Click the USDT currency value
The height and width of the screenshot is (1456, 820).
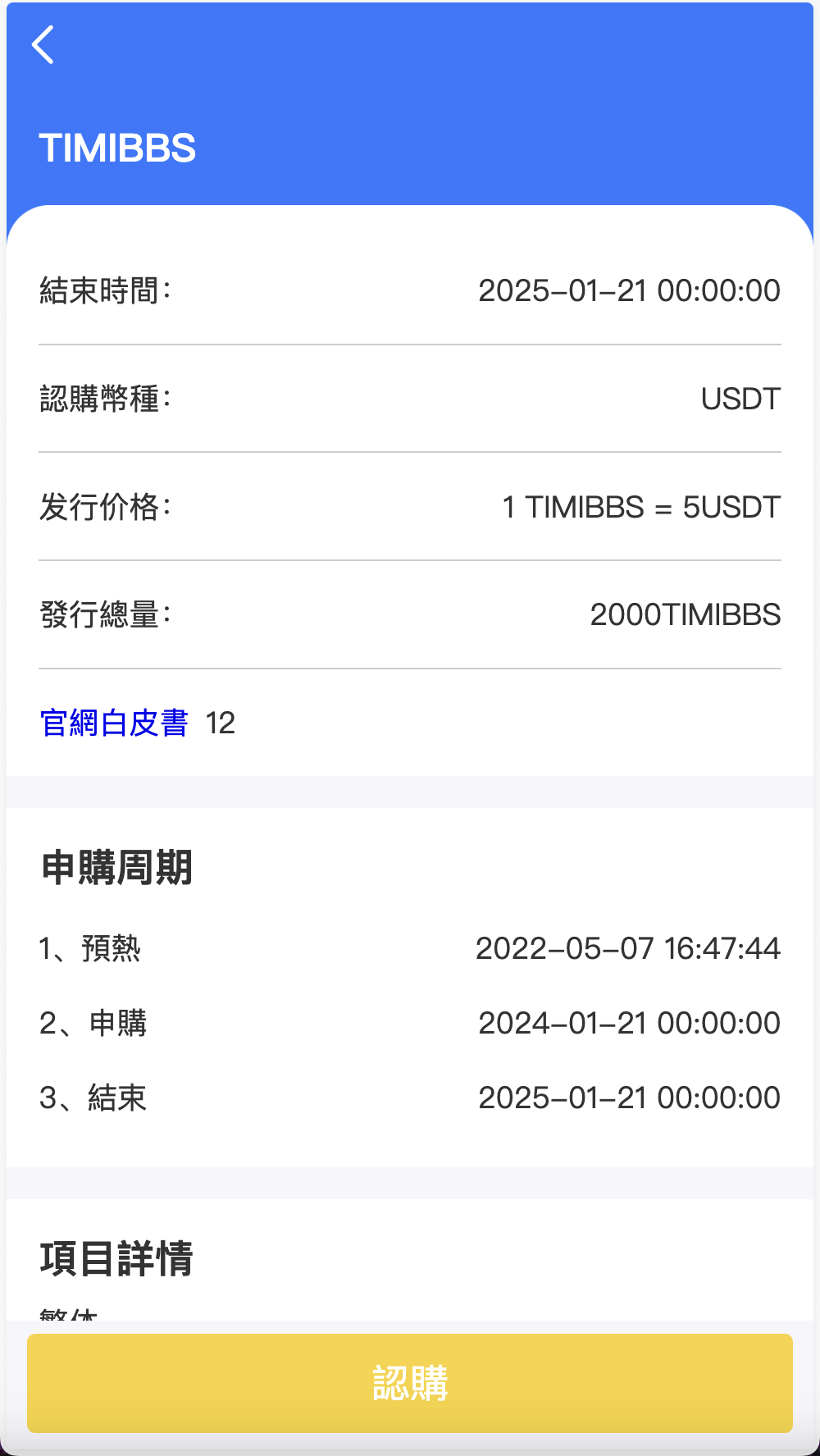(739, 399)
